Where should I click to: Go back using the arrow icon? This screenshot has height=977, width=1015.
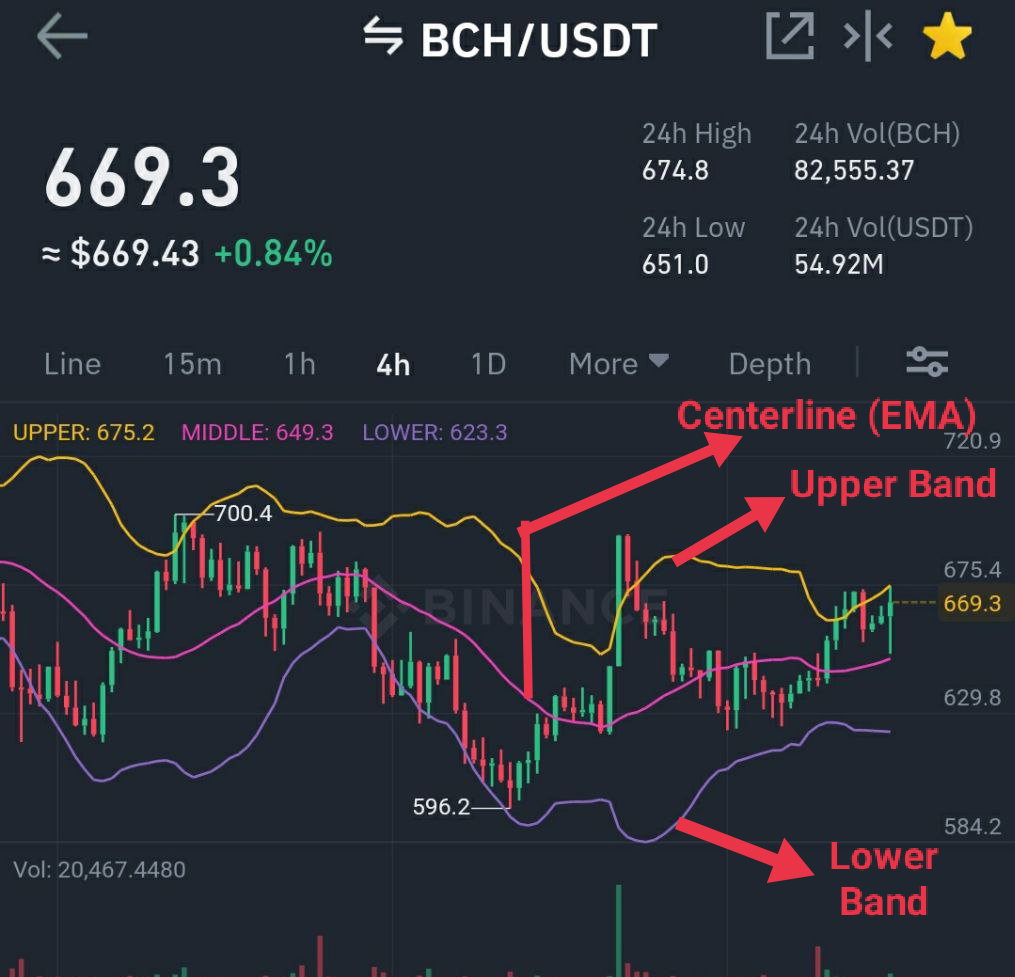[x=62, y=36]
